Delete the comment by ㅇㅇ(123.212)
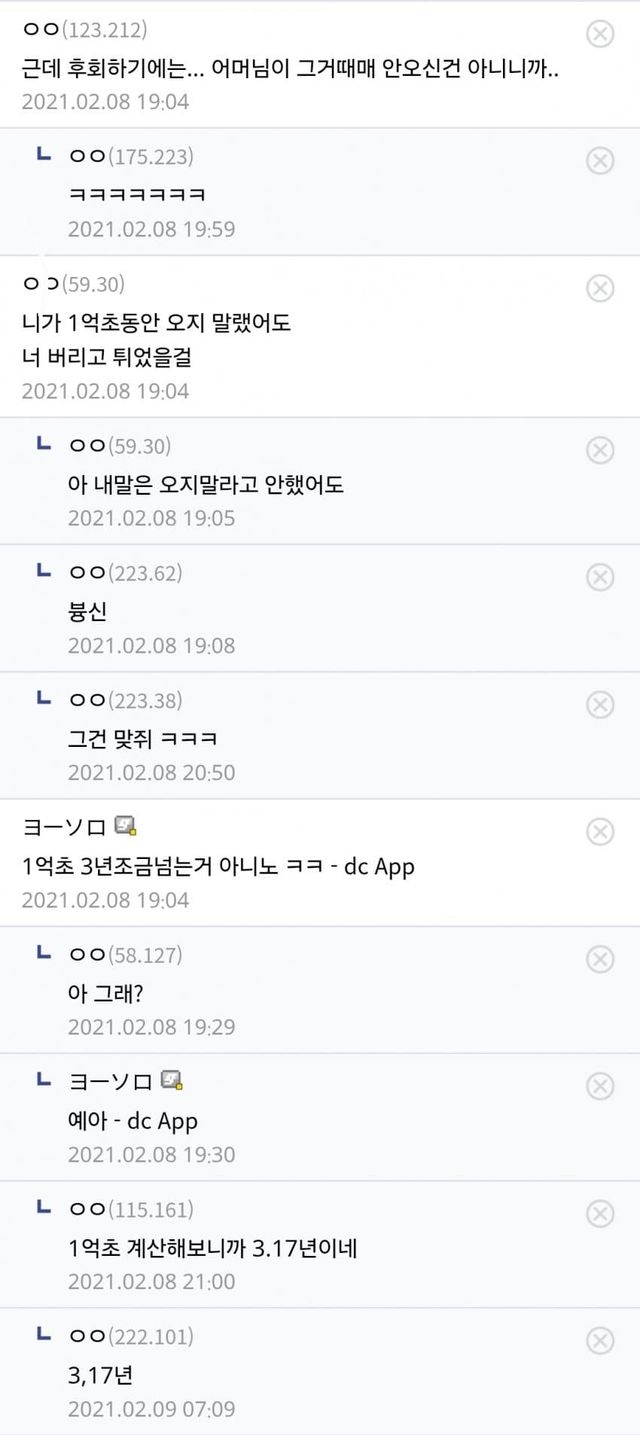This screenshot has width=640, height=1435. coord(599,34)
